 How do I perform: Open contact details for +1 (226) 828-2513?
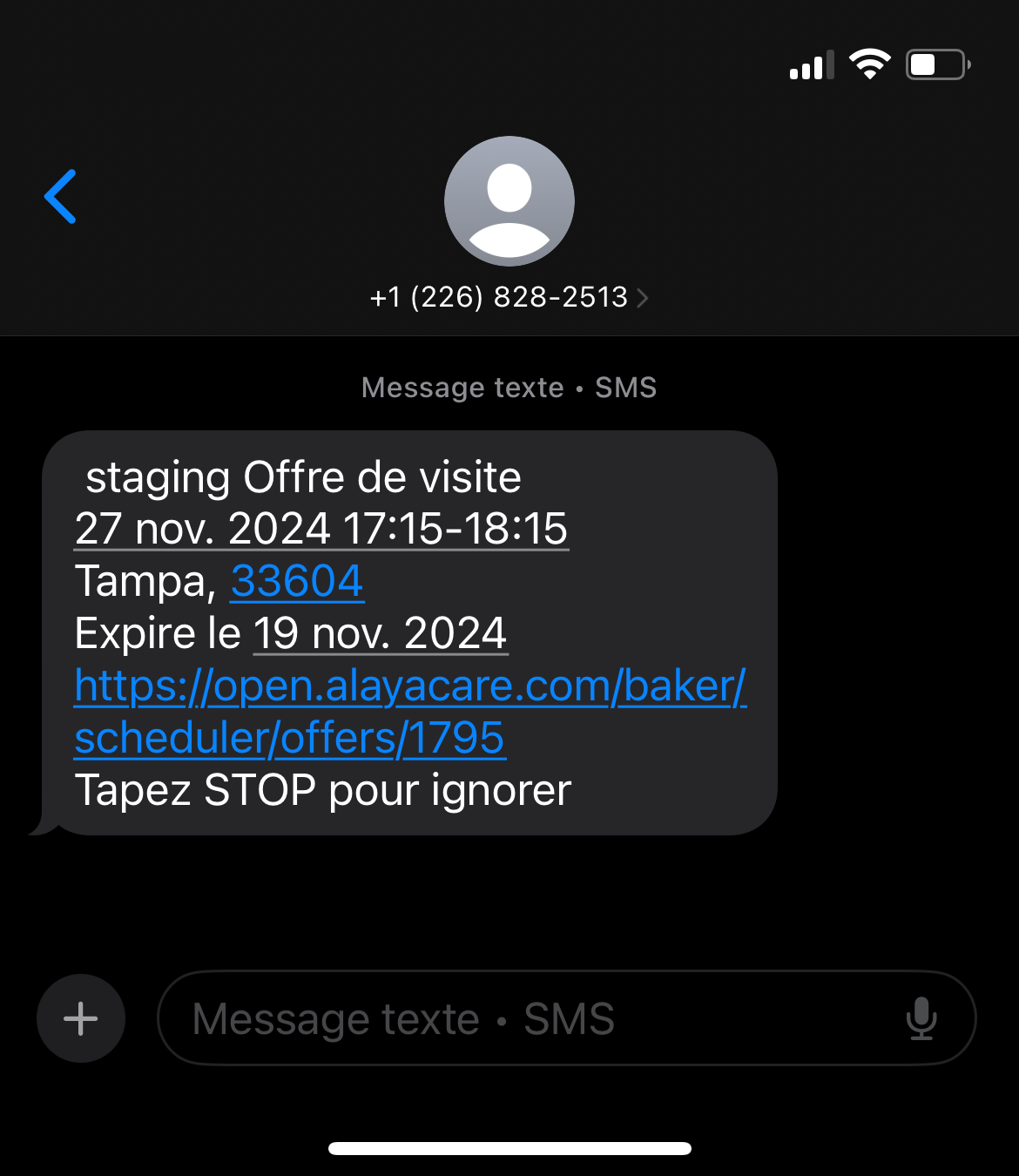509,298
